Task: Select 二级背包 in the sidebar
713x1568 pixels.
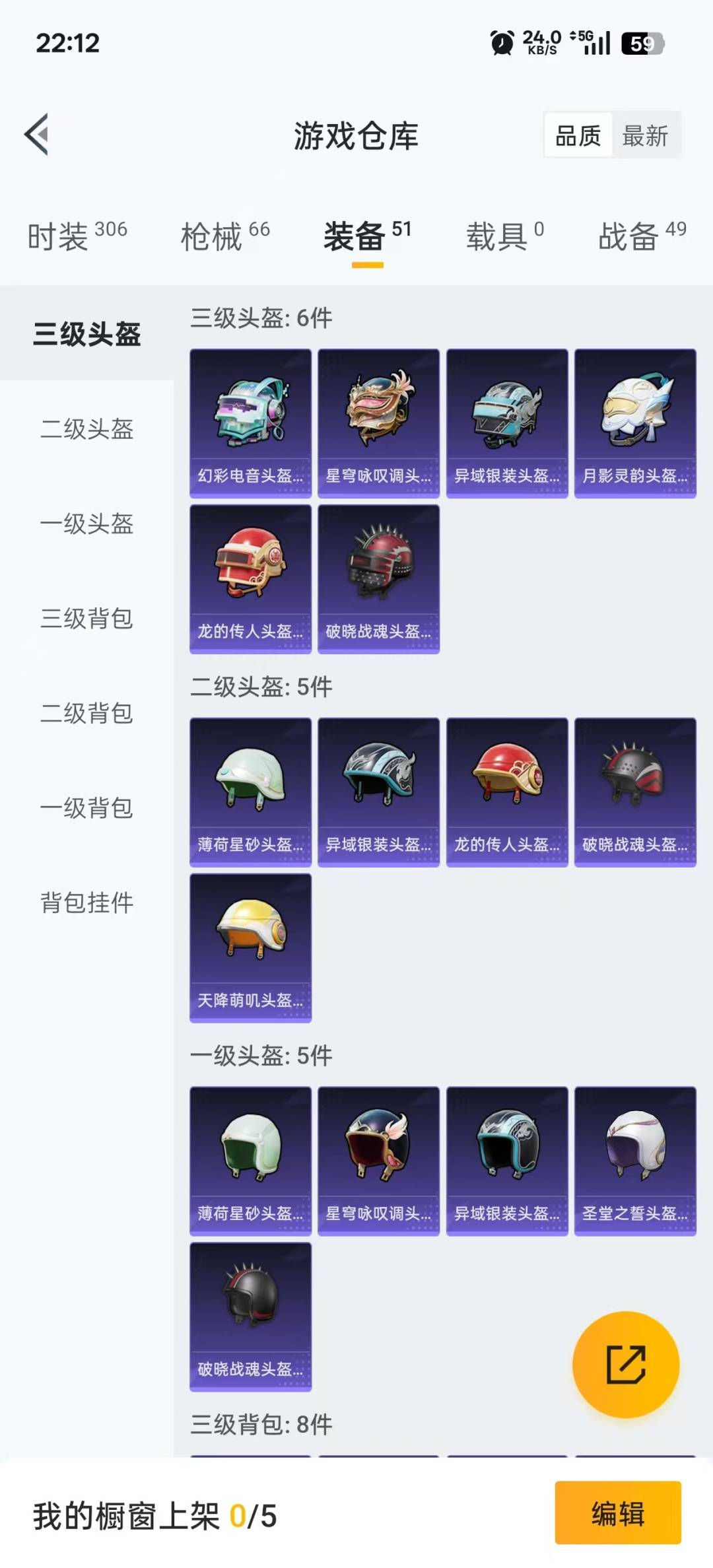Action: point(87,713)
